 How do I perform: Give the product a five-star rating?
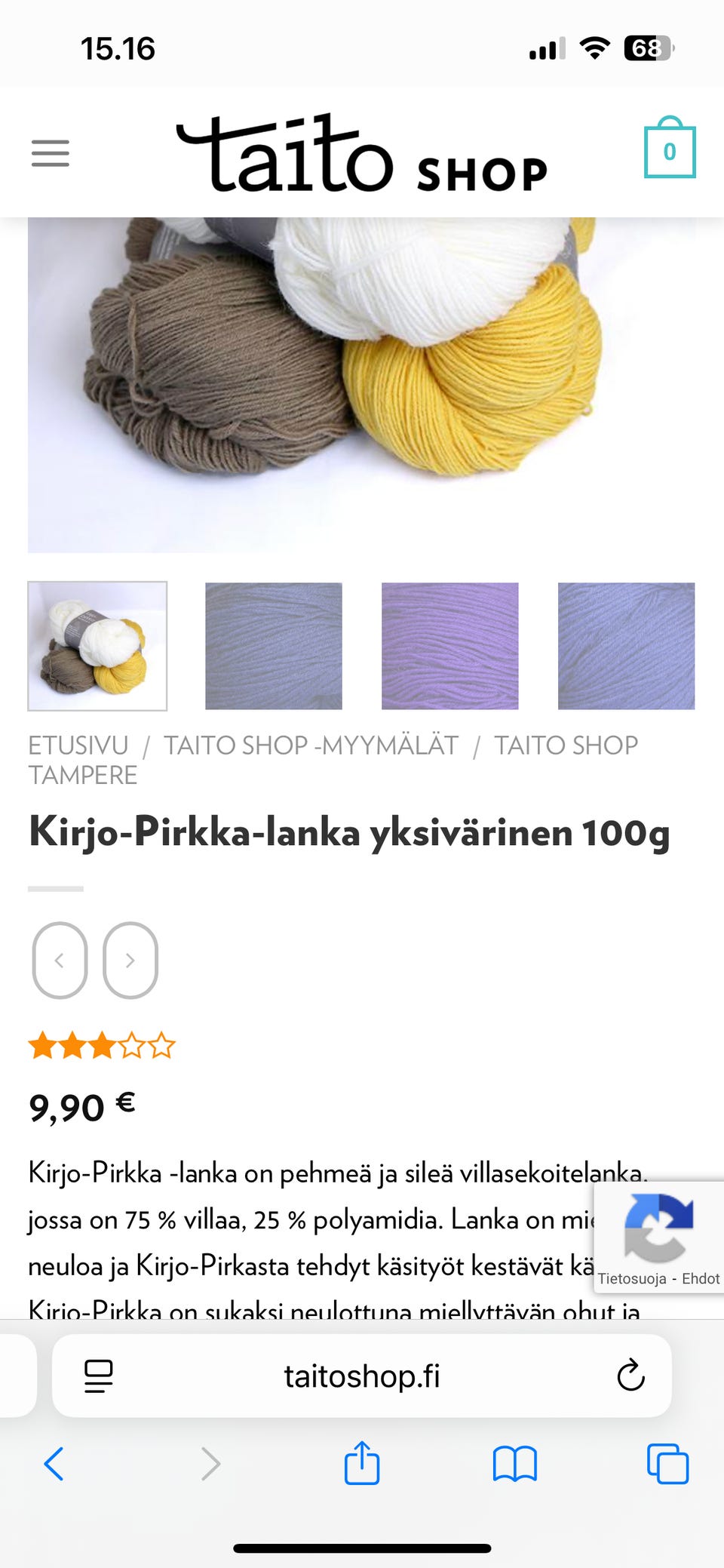pyautogui.click(x=161, y=1047)
